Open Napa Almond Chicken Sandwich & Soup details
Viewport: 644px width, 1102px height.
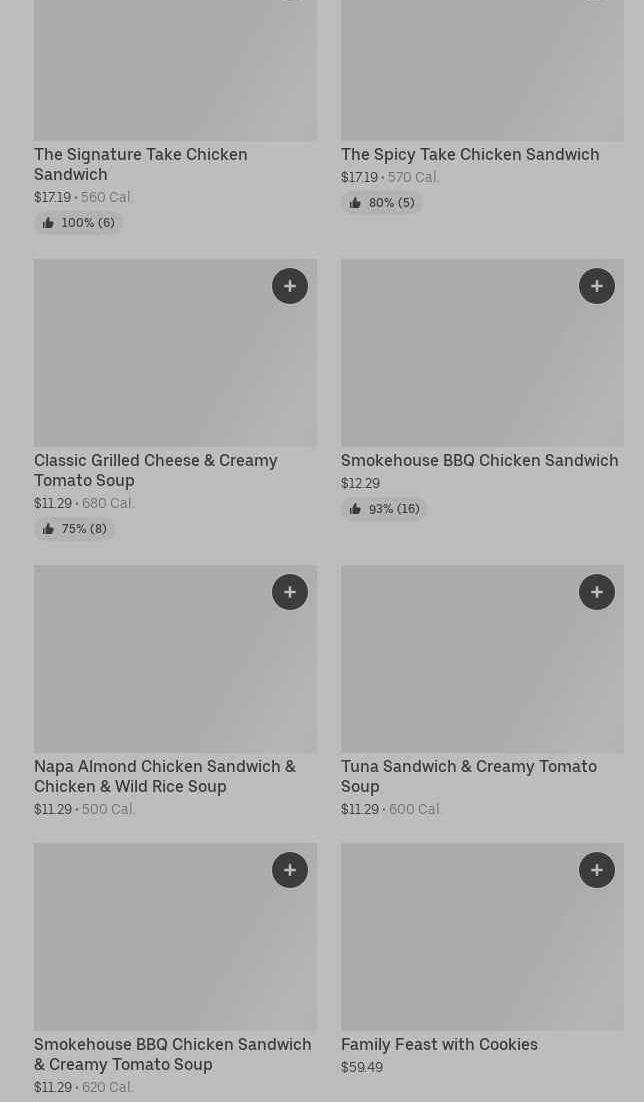[x=165, y=776]
